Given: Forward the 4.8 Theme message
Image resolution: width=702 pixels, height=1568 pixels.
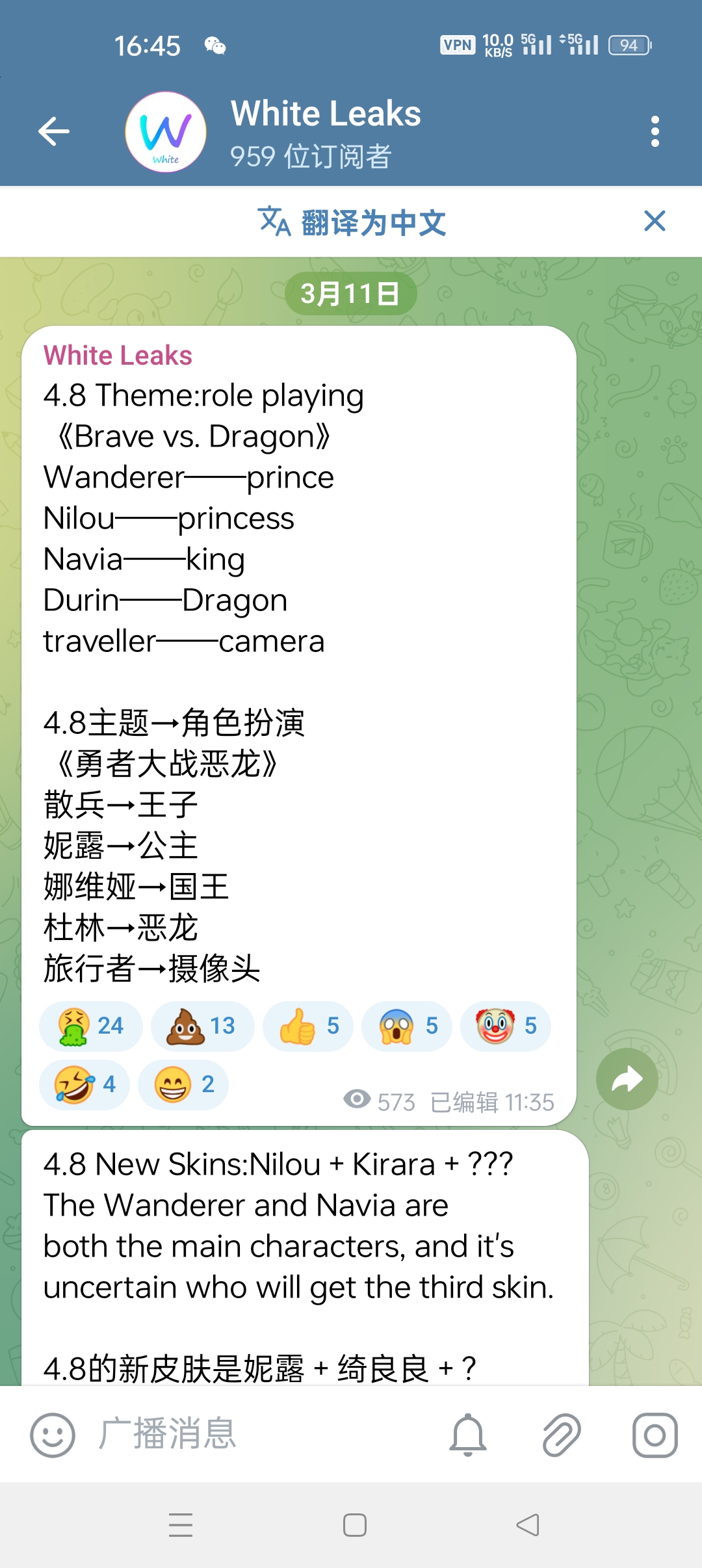Looking at the screenshot, I should (x=627, y=1079).
